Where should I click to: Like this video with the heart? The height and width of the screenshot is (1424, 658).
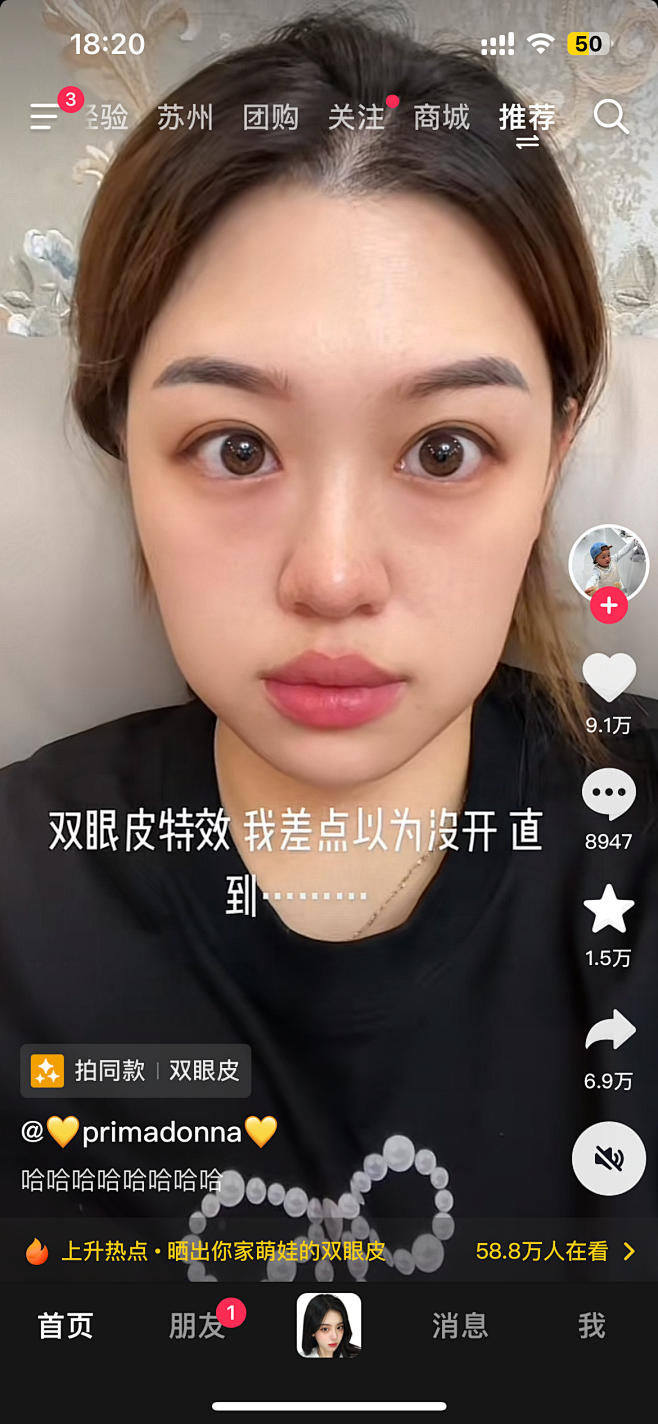point(608,678)
